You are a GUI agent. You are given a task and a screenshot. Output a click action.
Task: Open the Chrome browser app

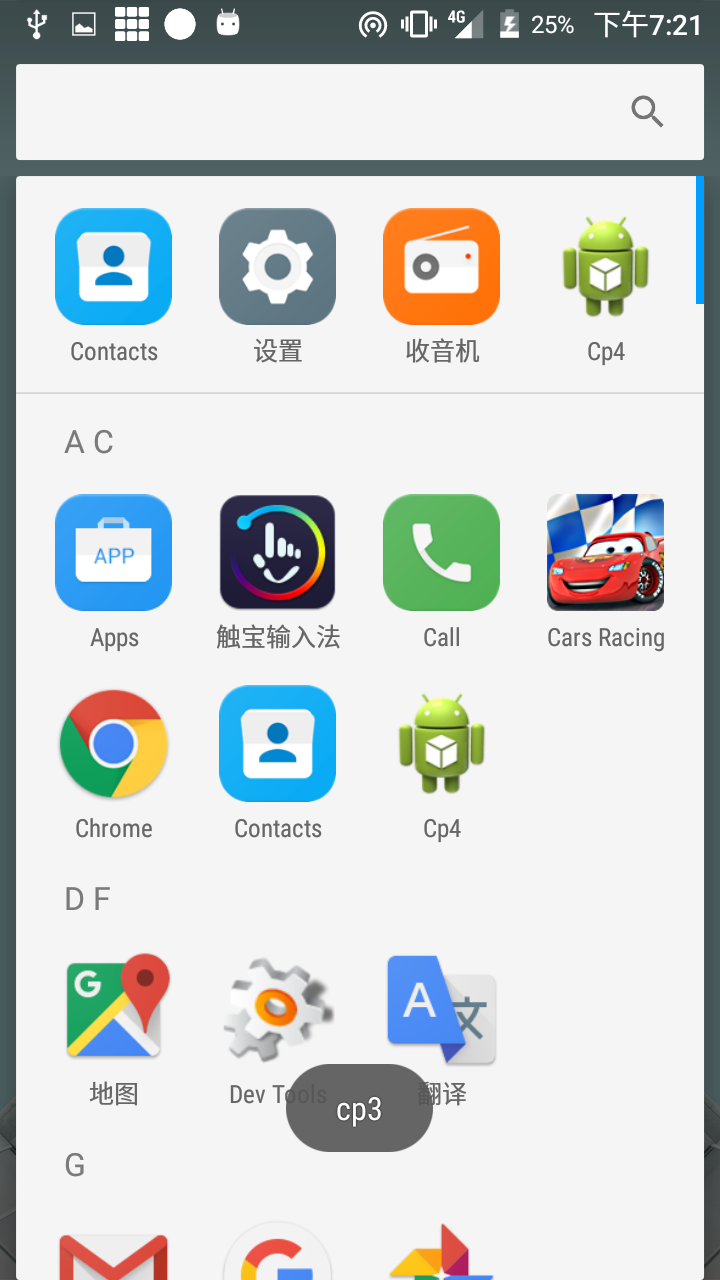tap(113, 744)
